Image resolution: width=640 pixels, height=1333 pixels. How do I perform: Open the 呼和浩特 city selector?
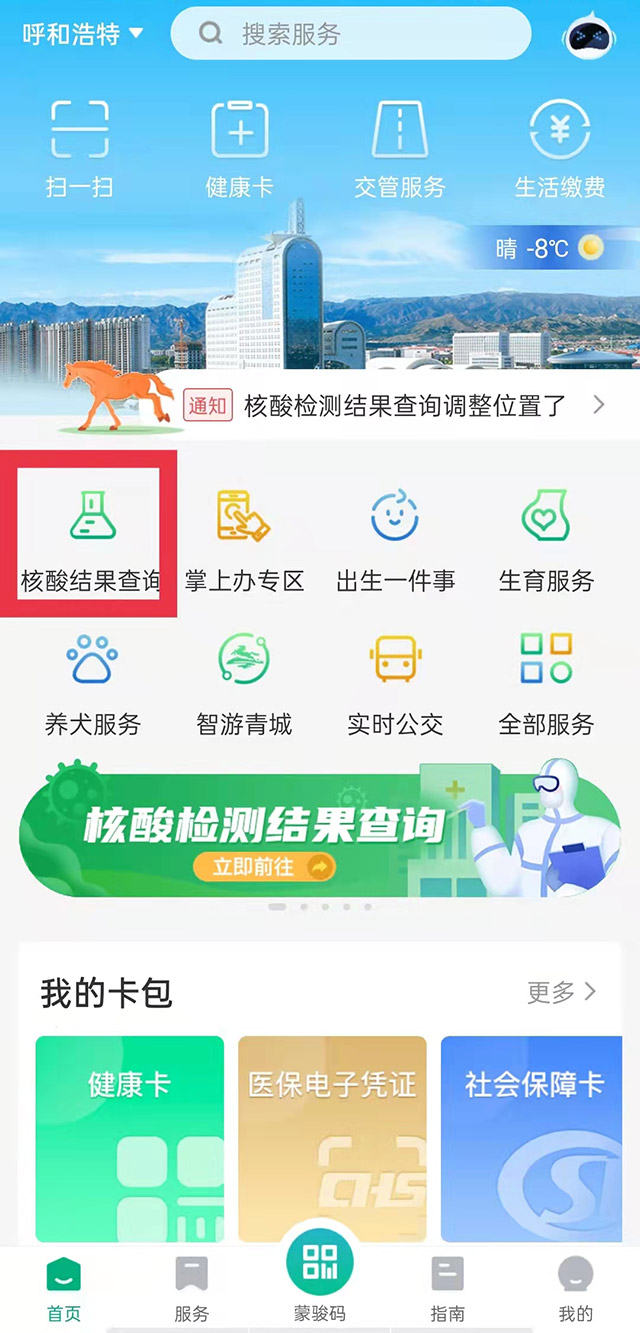click(x=83, y=34)
